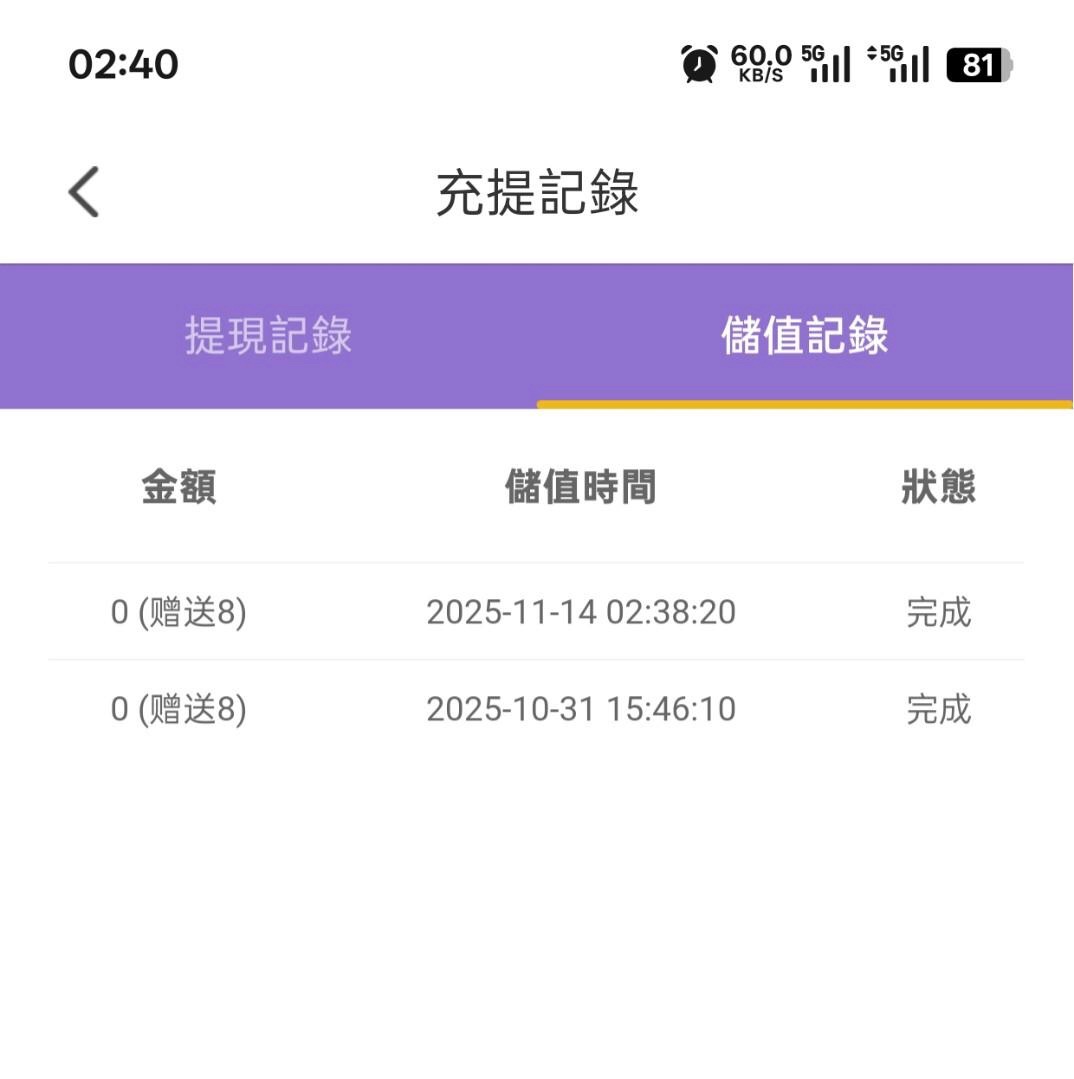Go back from 充提記錄 page

point(84,192)
